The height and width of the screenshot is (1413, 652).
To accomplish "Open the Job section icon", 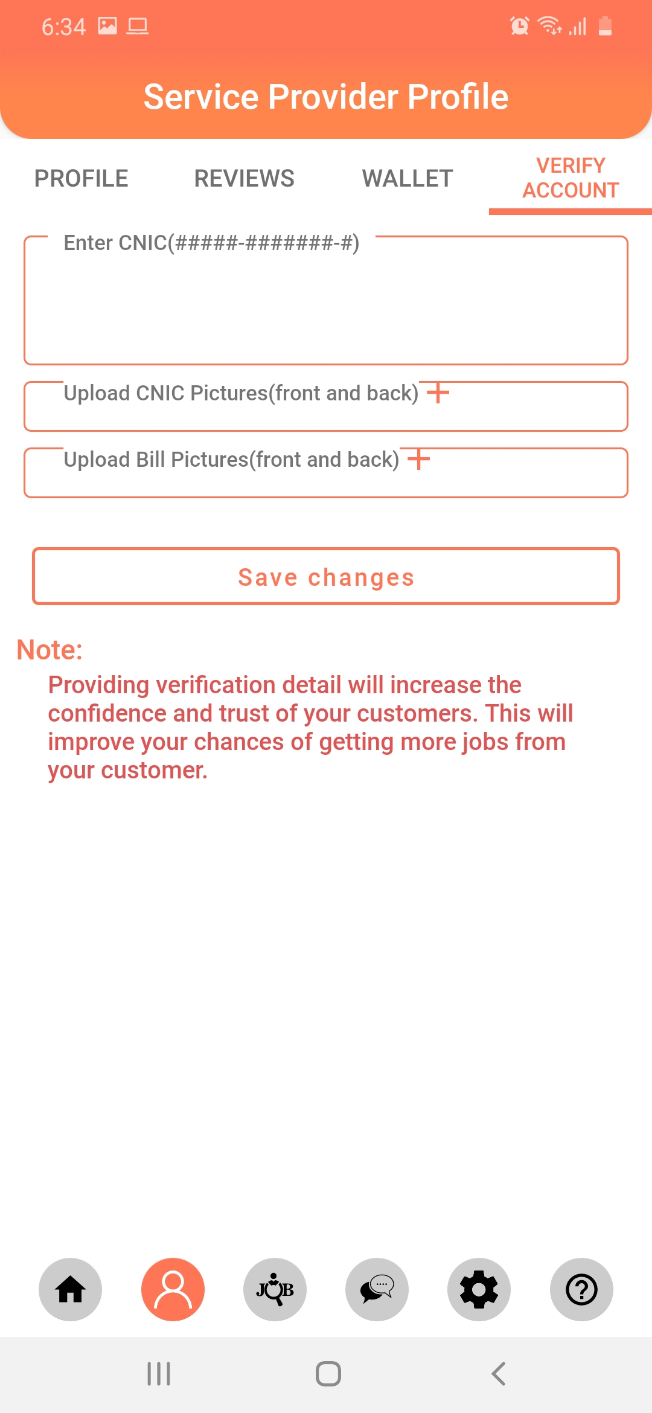I will 275,1290.
